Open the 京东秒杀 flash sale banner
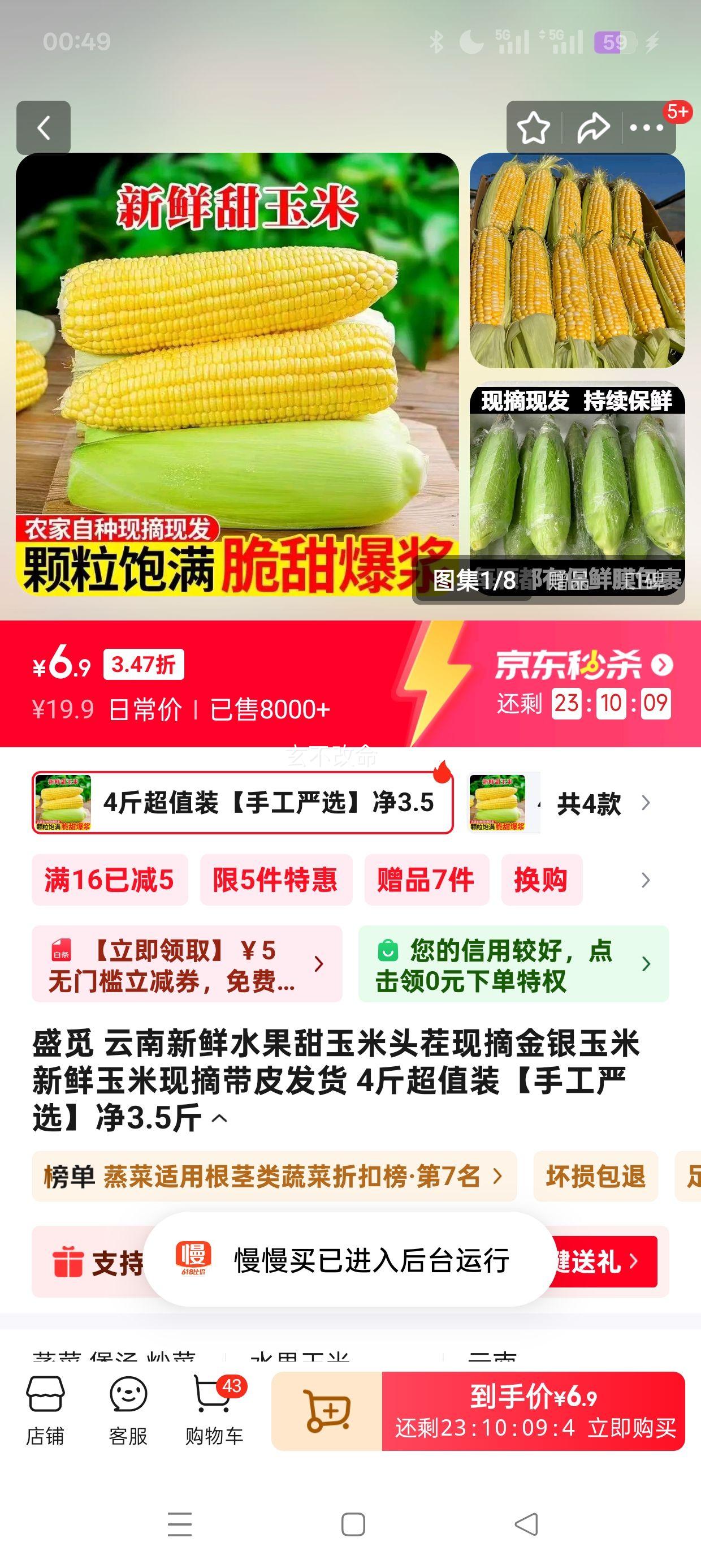 click(583, 665)
